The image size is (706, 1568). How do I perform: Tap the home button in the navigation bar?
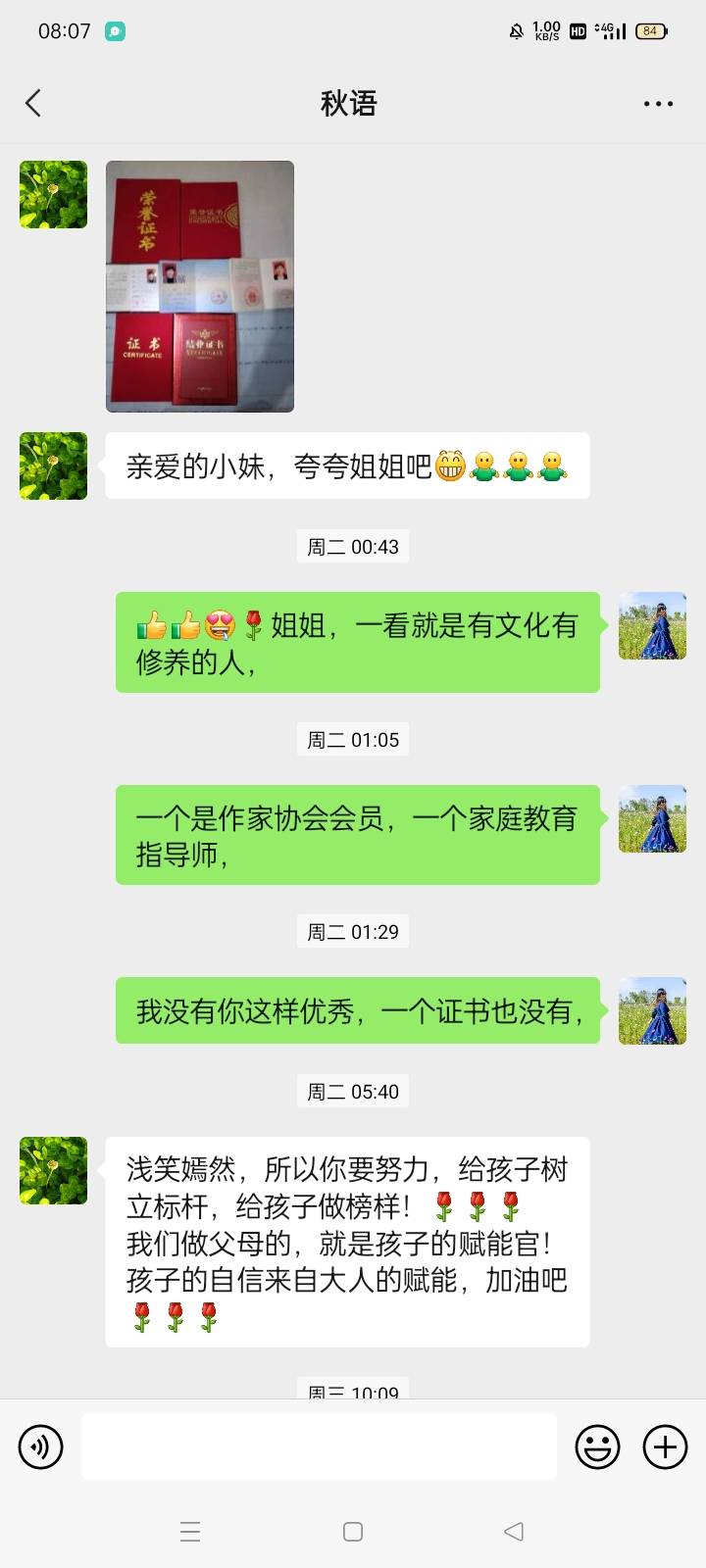pos(352,1530)
